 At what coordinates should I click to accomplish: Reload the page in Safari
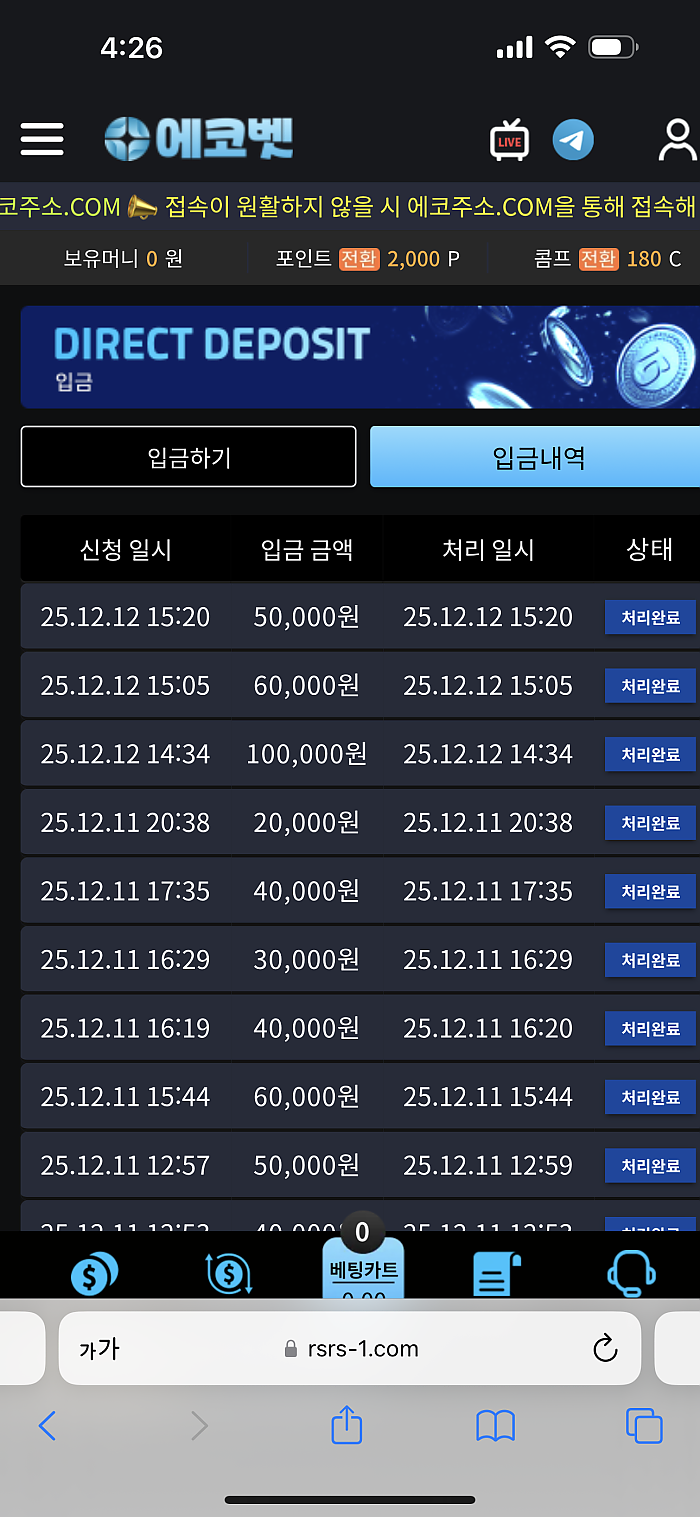[x=605, y=1349]
